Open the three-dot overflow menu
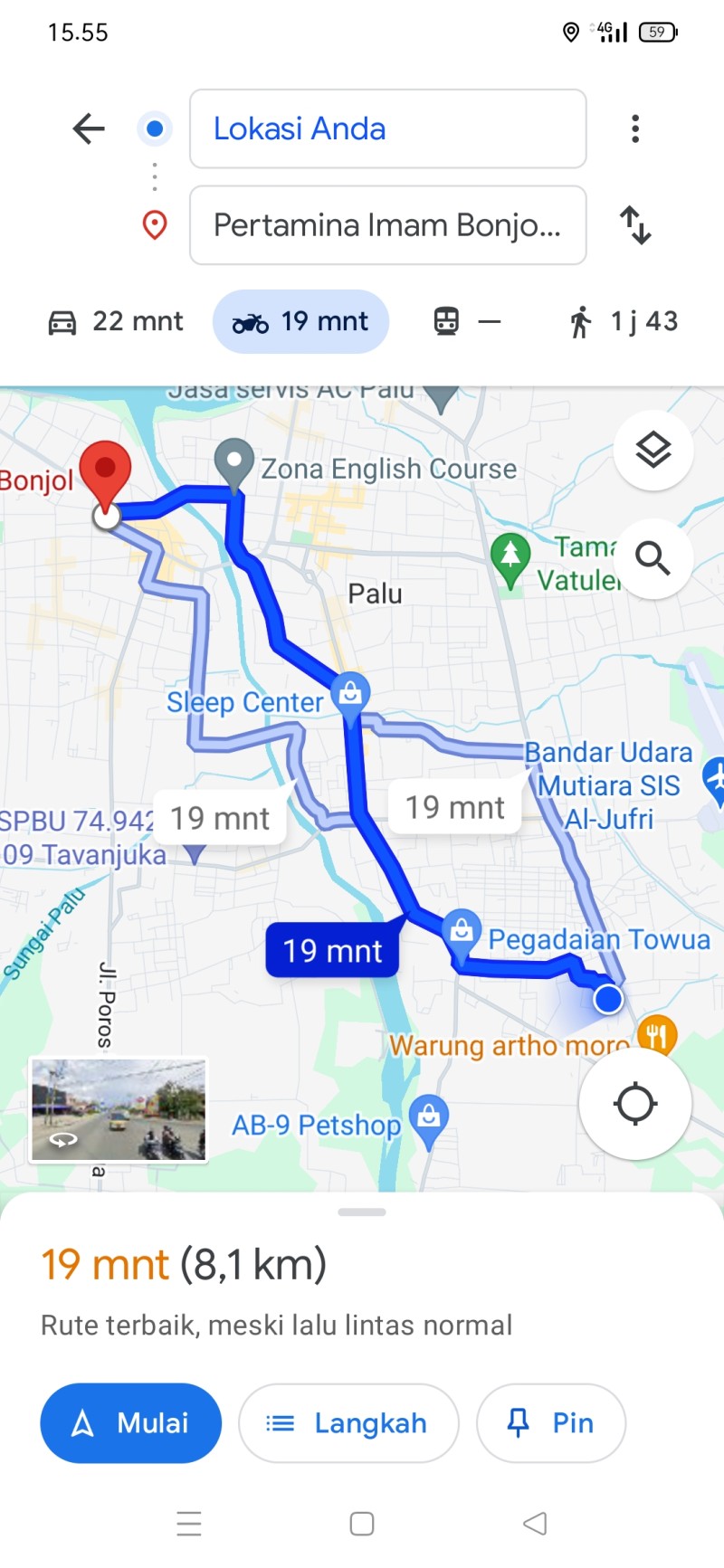Image resolution: width=724 pixels, height=1568 pixels. click(x=635, y=128)
